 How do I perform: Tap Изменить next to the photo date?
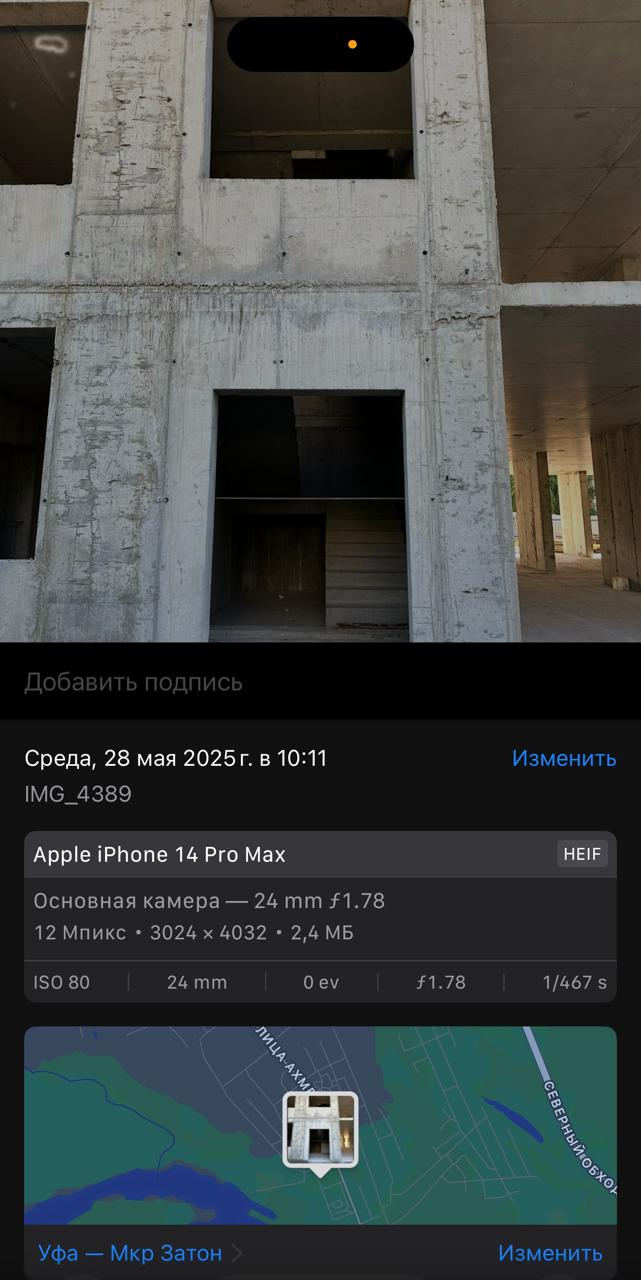tap(564, 758)
